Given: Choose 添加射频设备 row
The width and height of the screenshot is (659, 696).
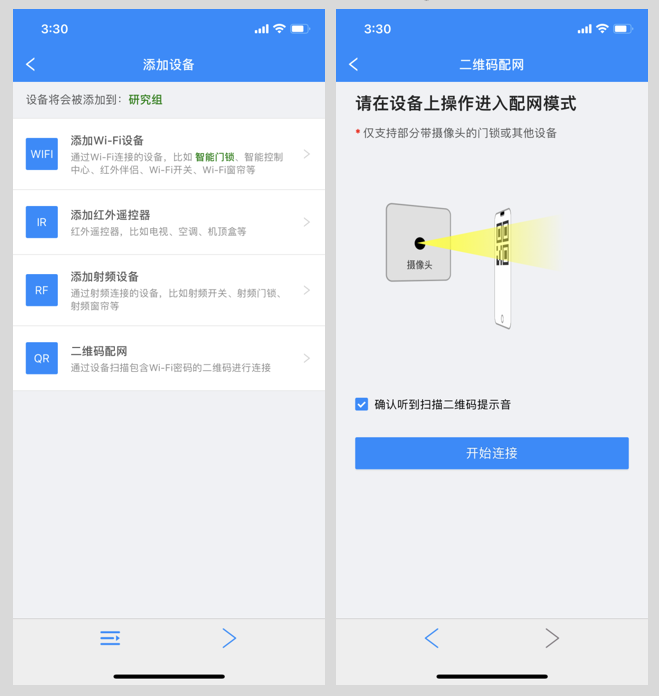Looking at the screenshot, I should point(168,290).
